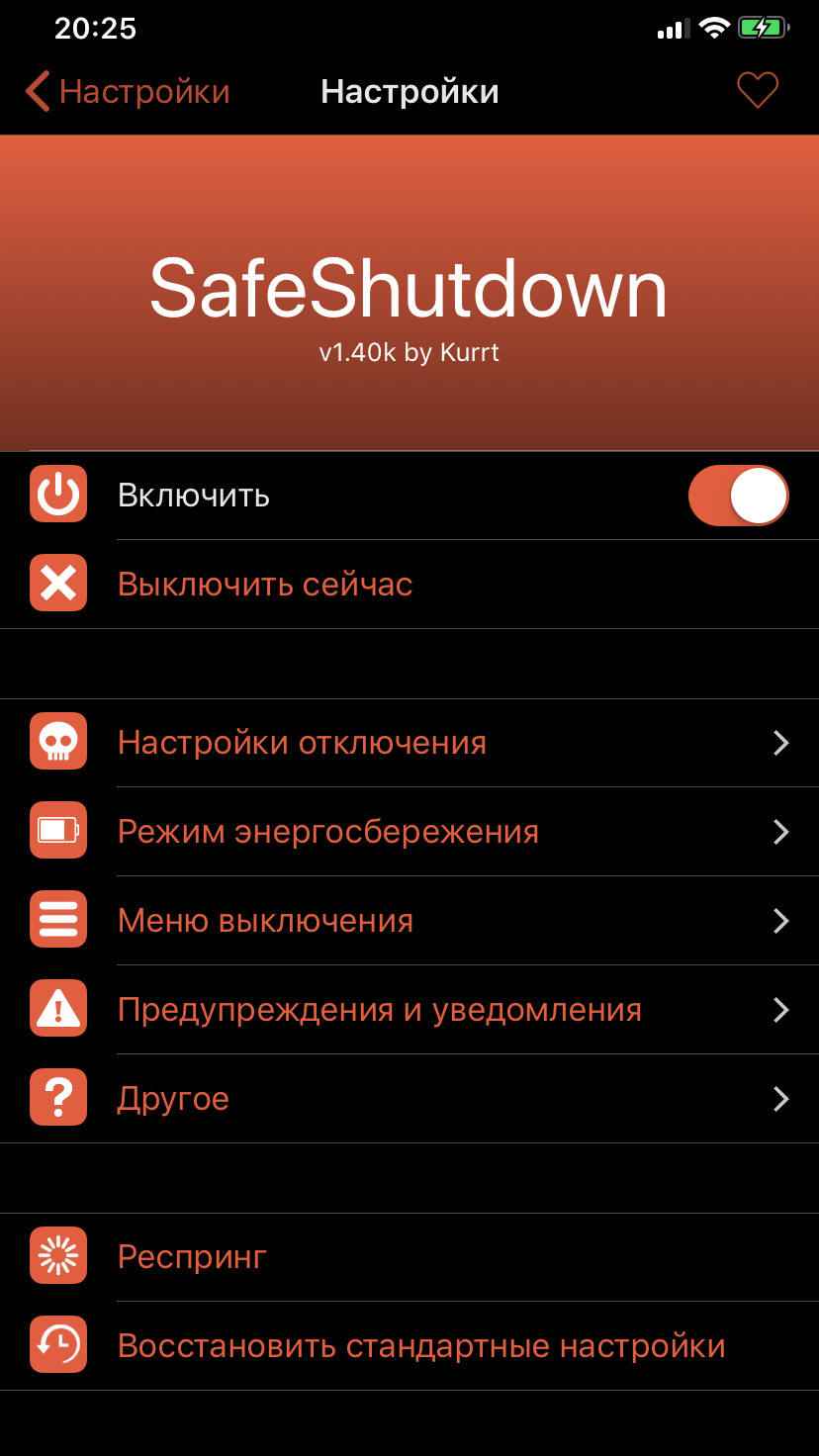Viewport: 819px width, 1456px height.
Task: Toggle the Включить switch off
Action: coord(738,496)
